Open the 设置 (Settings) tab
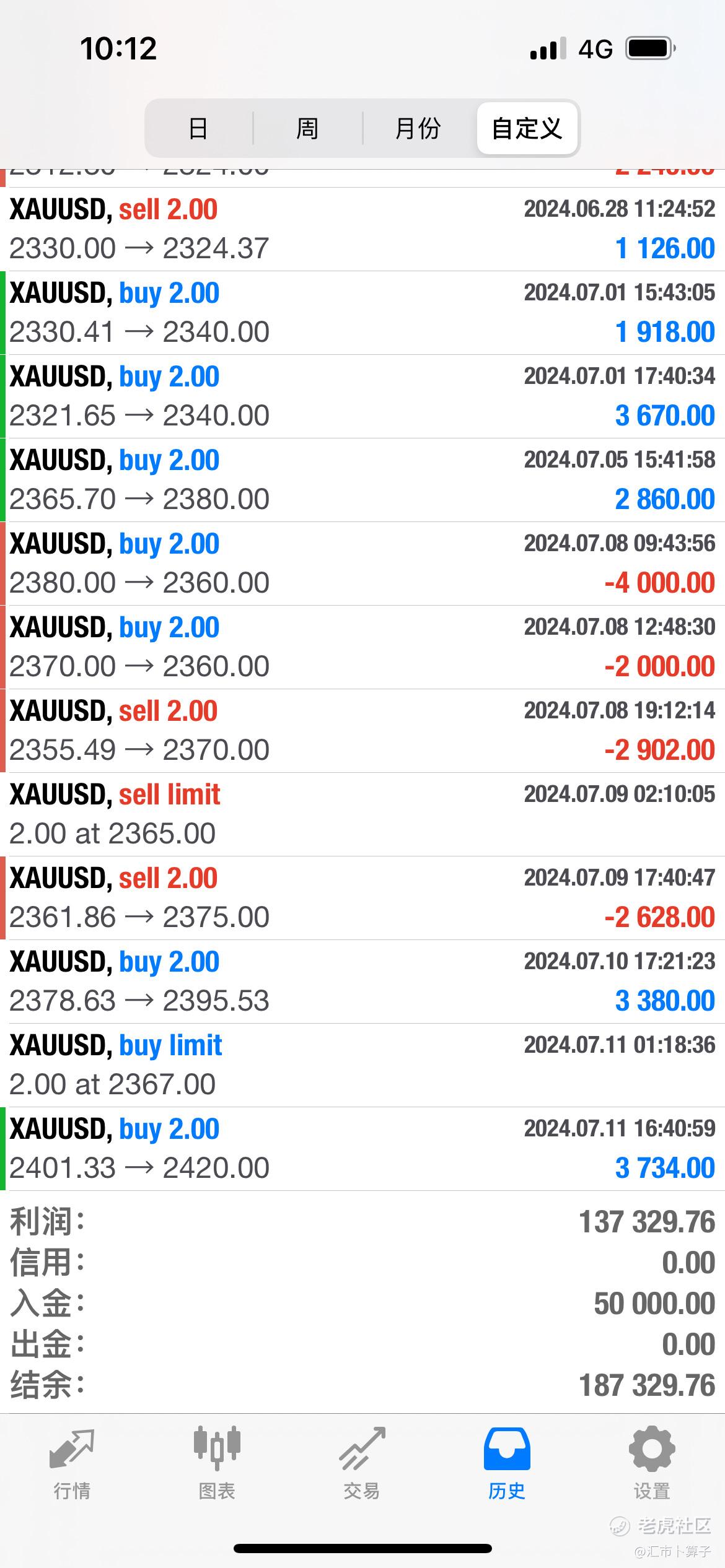Screen dimensions: 725x1568 pyautogui.click(x=652, y=1463)
